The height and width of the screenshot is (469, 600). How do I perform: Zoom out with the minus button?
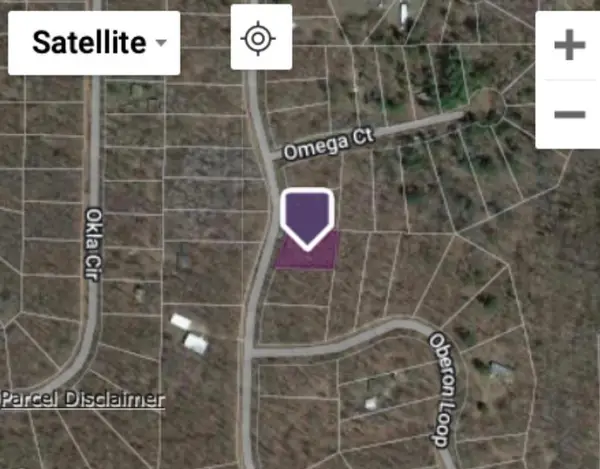click(x=569, y=114)
